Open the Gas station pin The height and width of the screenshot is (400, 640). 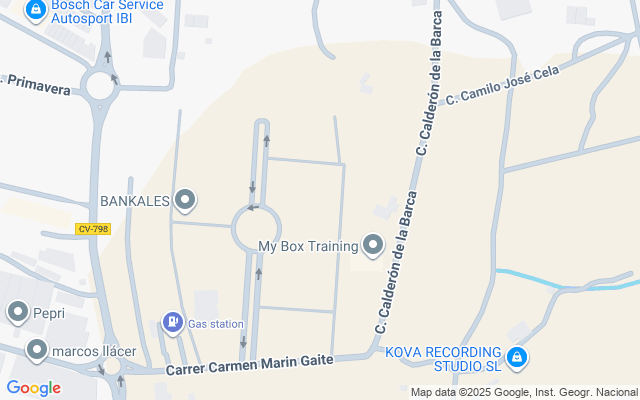(x=173, y=323)
